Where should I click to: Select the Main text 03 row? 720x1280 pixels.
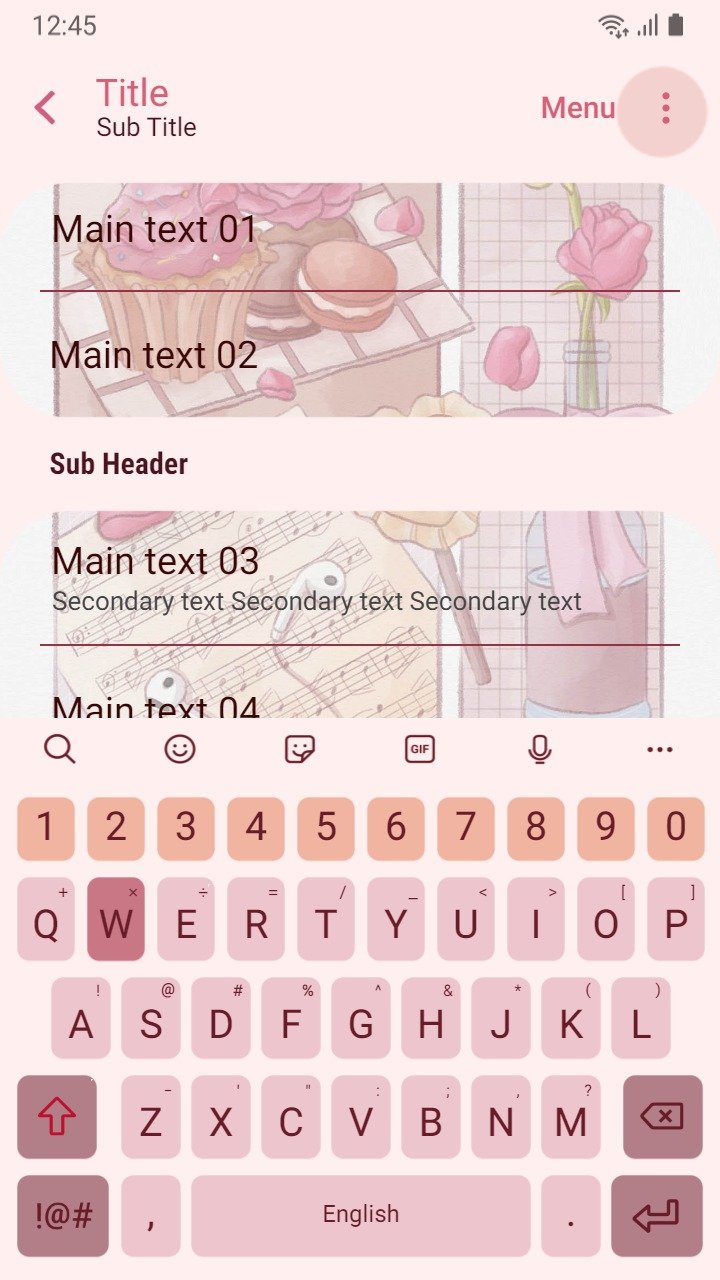[x=360, y=579]
